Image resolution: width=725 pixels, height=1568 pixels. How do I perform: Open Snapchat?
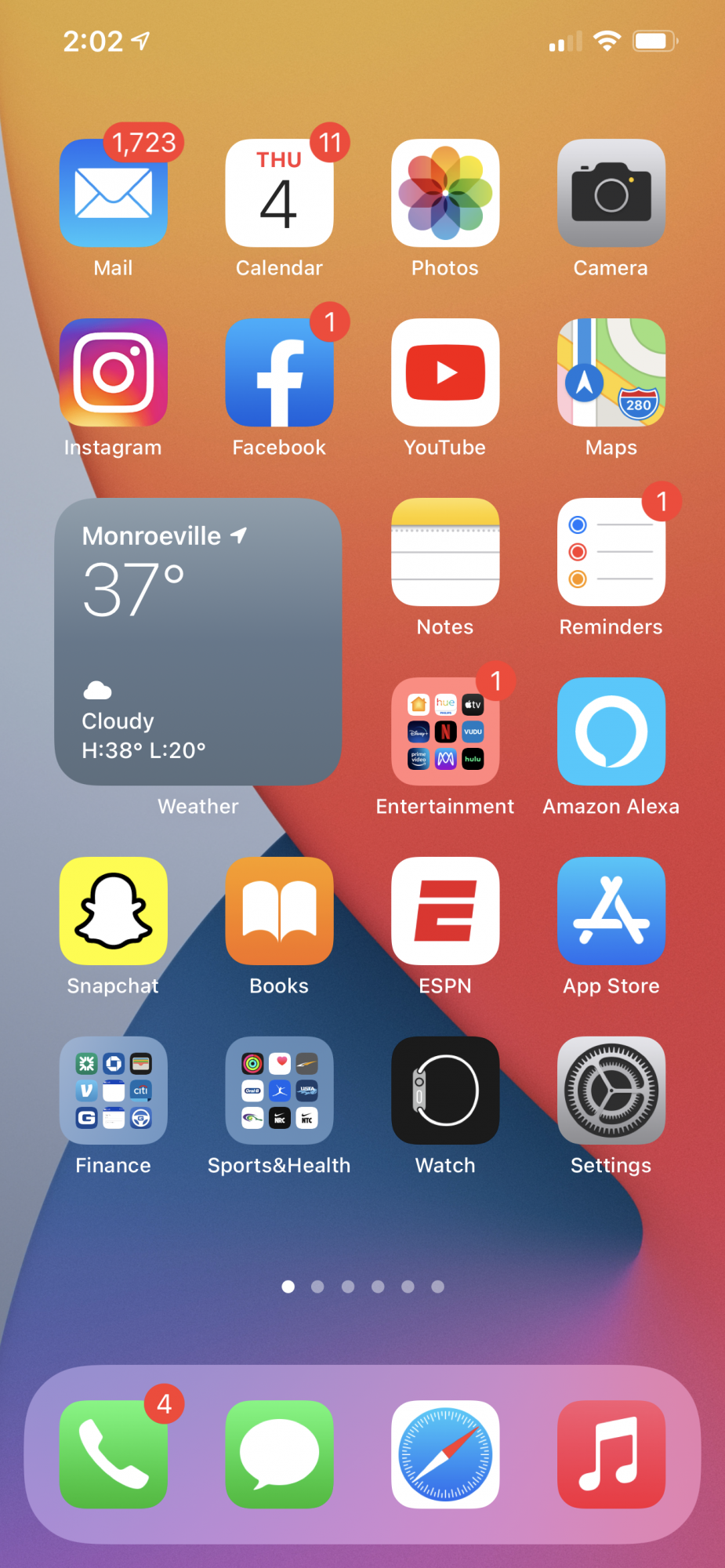(113, 911)
